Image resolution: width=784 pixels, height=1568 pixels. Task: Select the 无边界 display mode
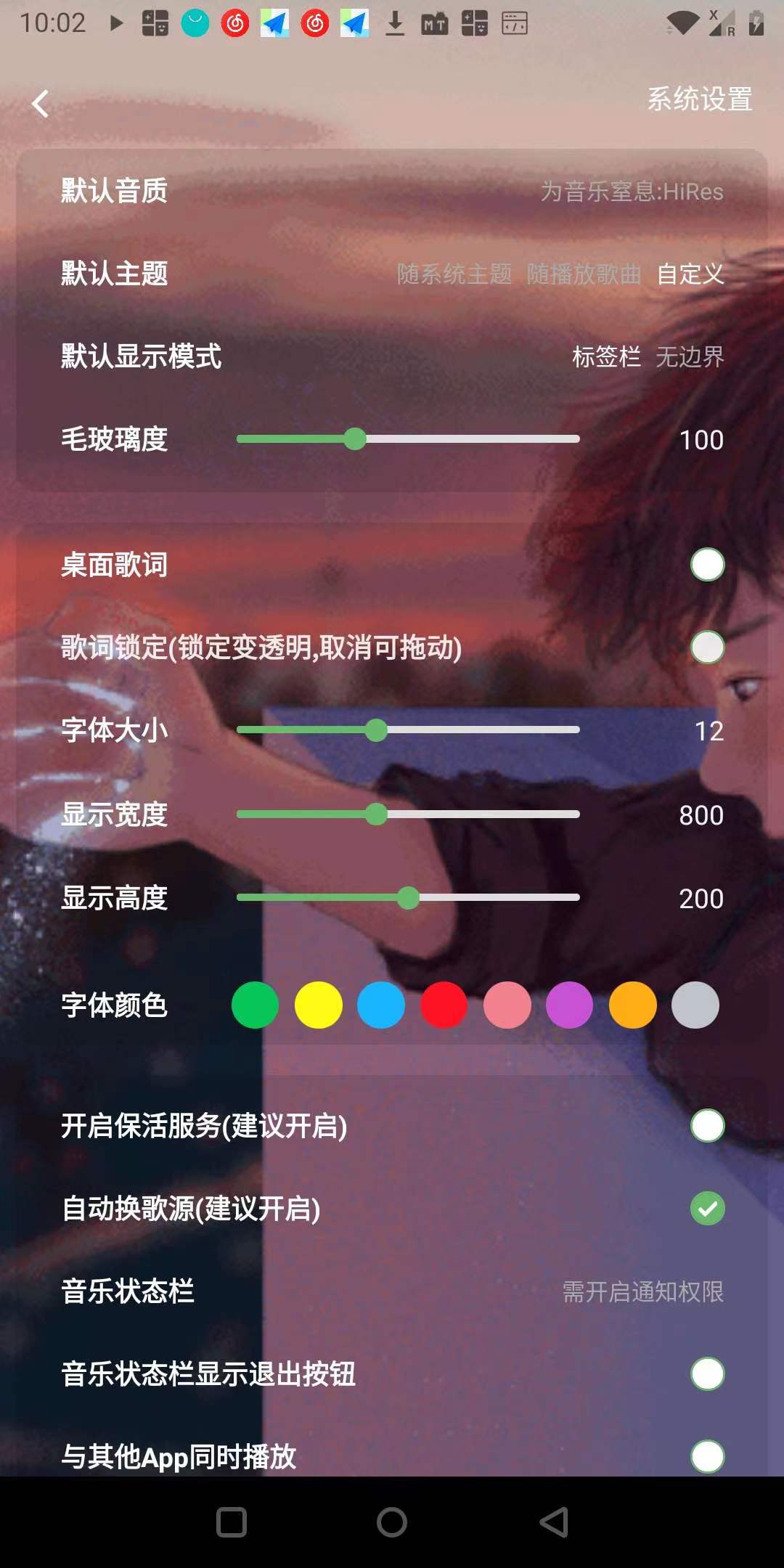[690, 357]
